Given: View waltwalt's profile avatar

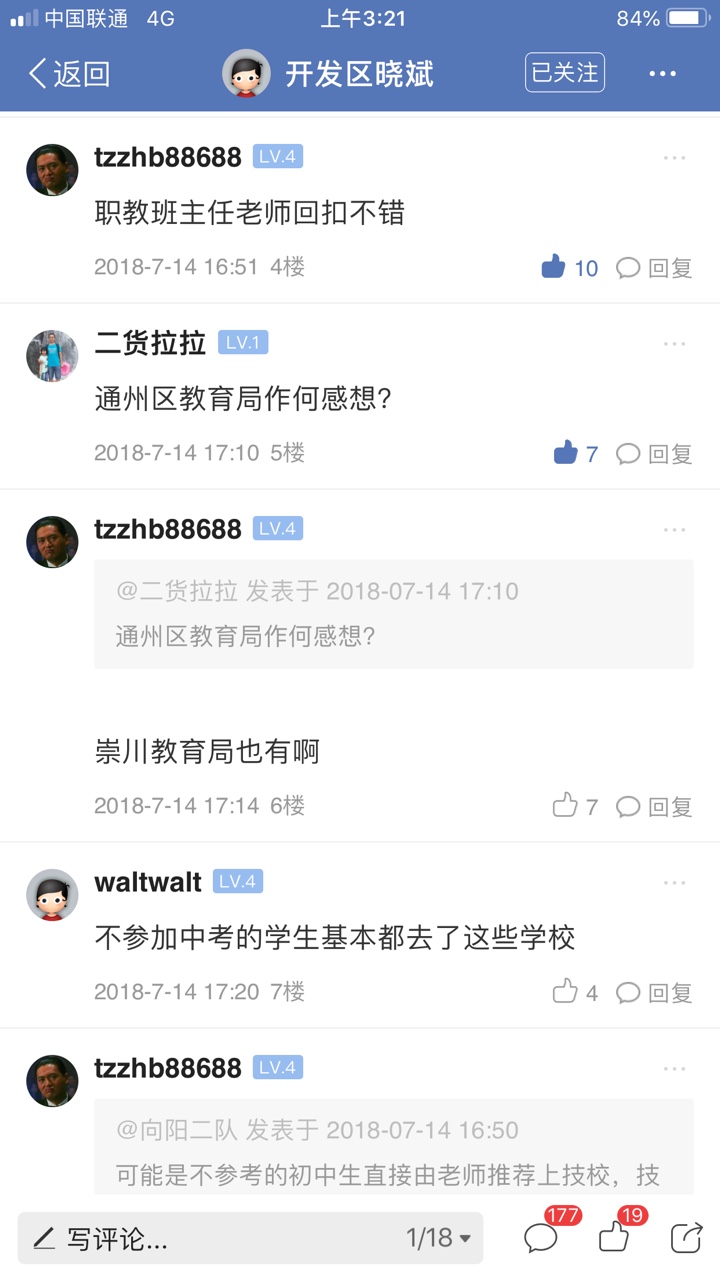Looking at the screenshot, I should (x=52, y=895).
